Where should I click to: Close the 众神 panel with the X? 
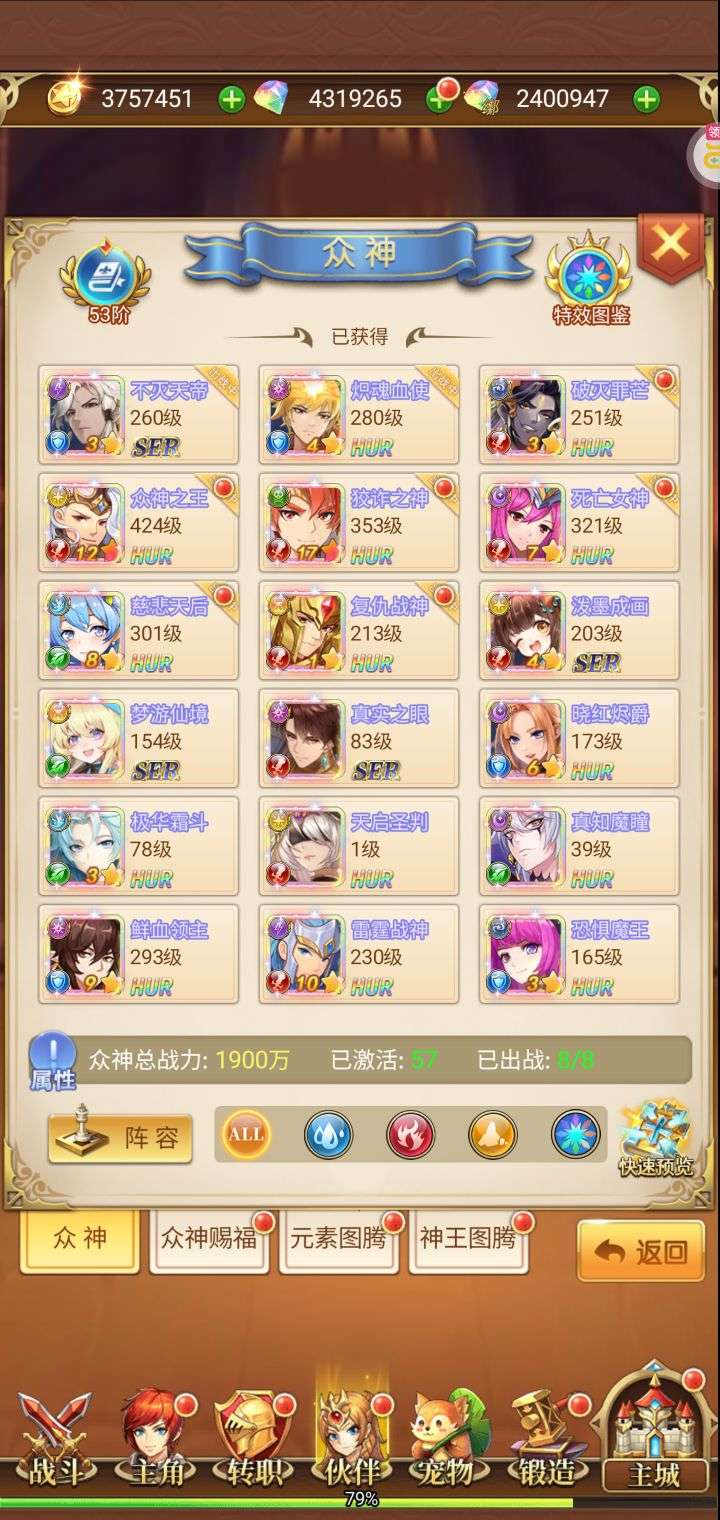click(x=669, y=245)
